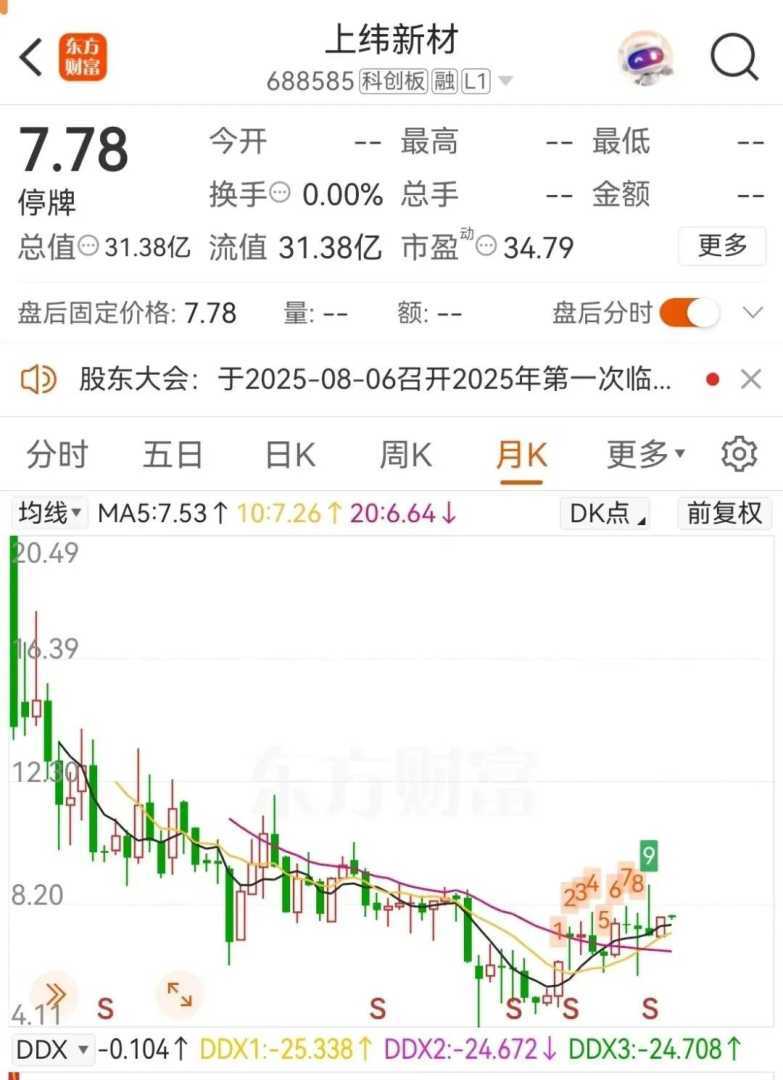Dismiss the 股东大会 notice banner
This screenshot has width=783, height=1080.
point(750,380)
